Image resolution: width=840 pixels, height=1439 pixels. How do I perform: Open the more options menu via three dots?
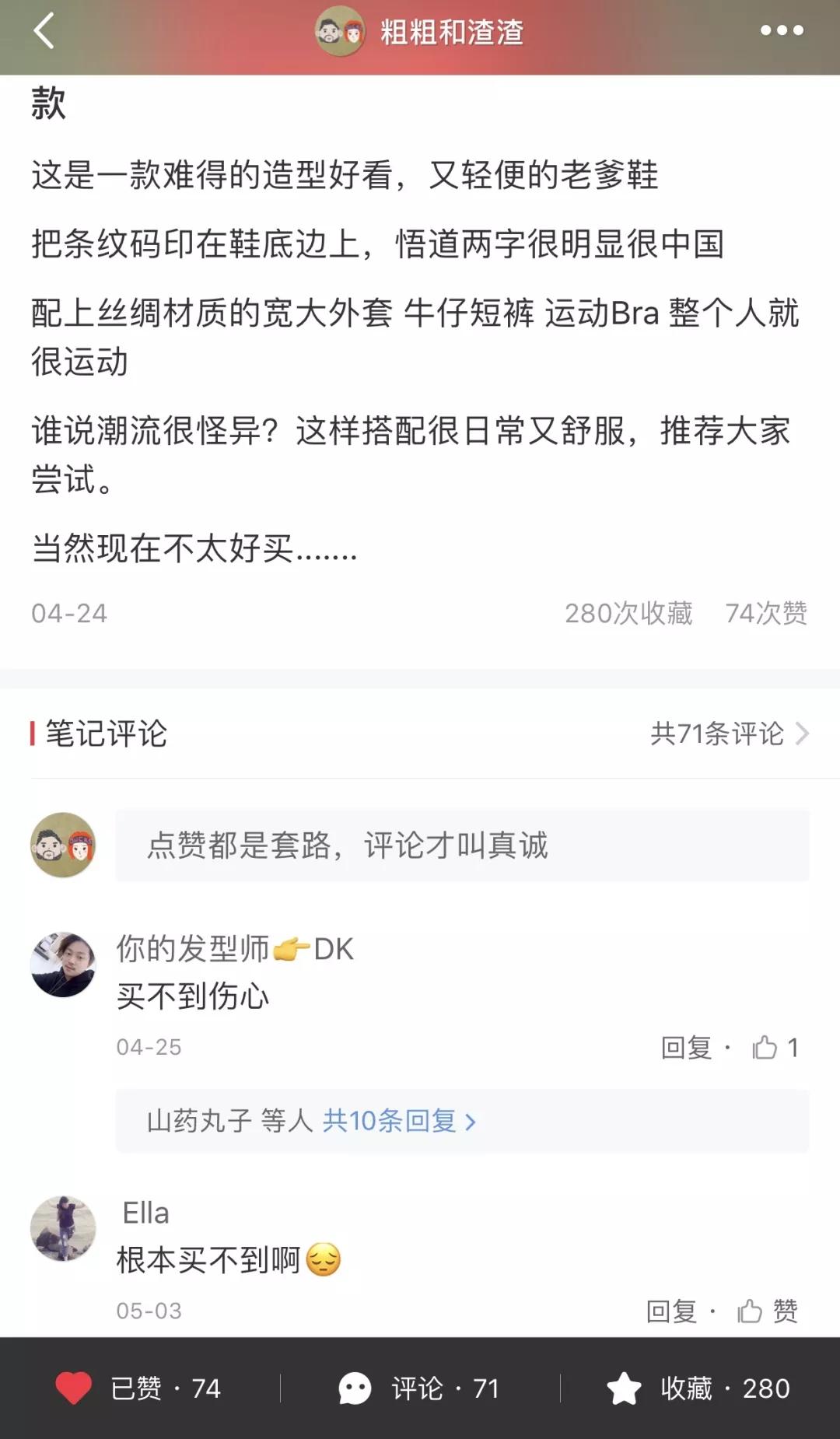pos(782,31)
